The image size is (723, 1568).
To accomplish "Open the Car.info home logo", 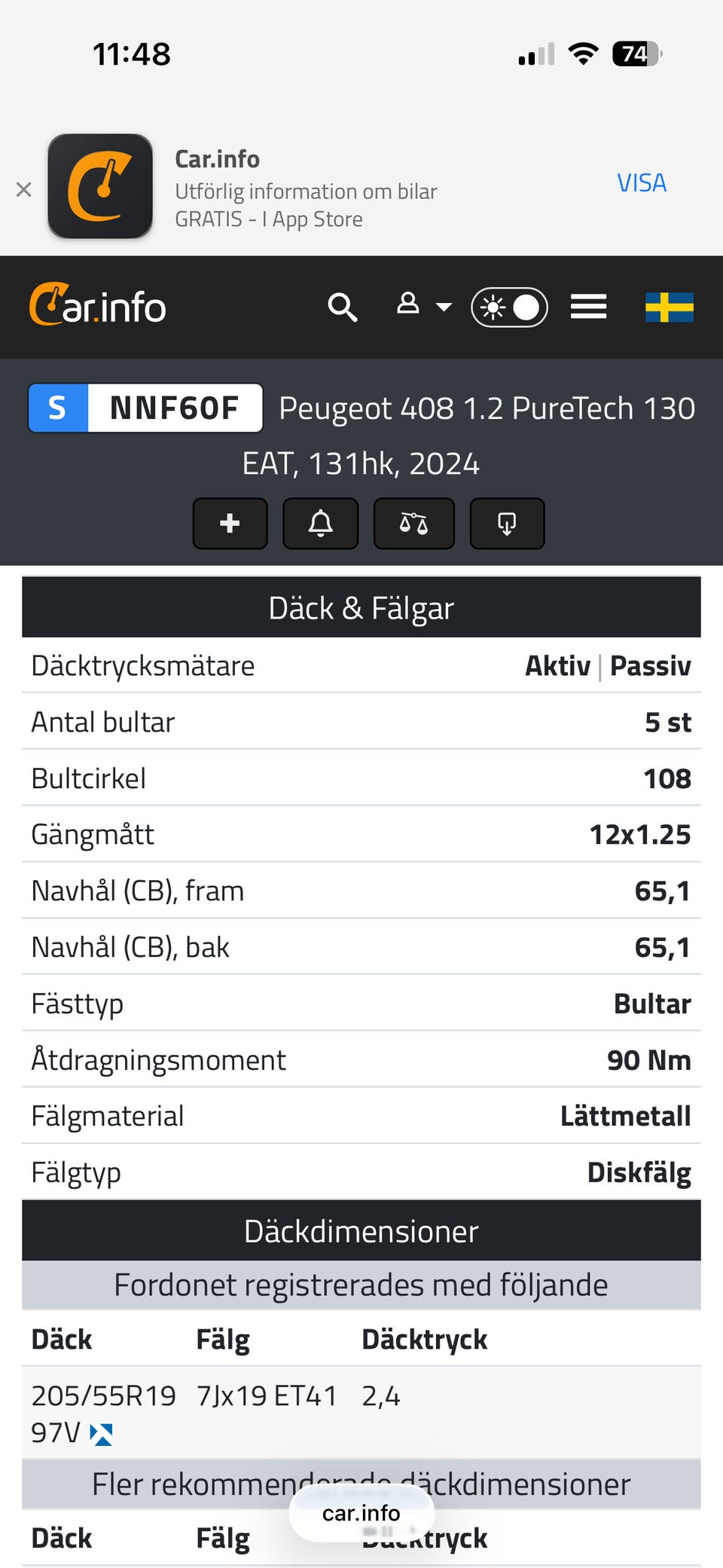I will click(97, 305).
